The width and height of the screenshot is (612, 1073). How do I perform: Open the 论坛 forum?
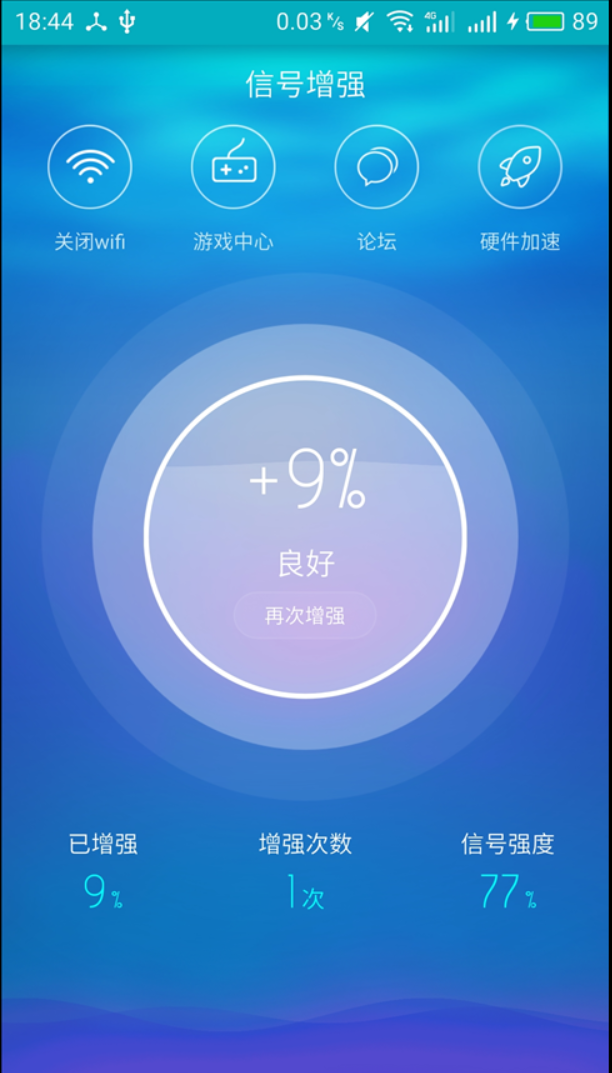(377, 167)
